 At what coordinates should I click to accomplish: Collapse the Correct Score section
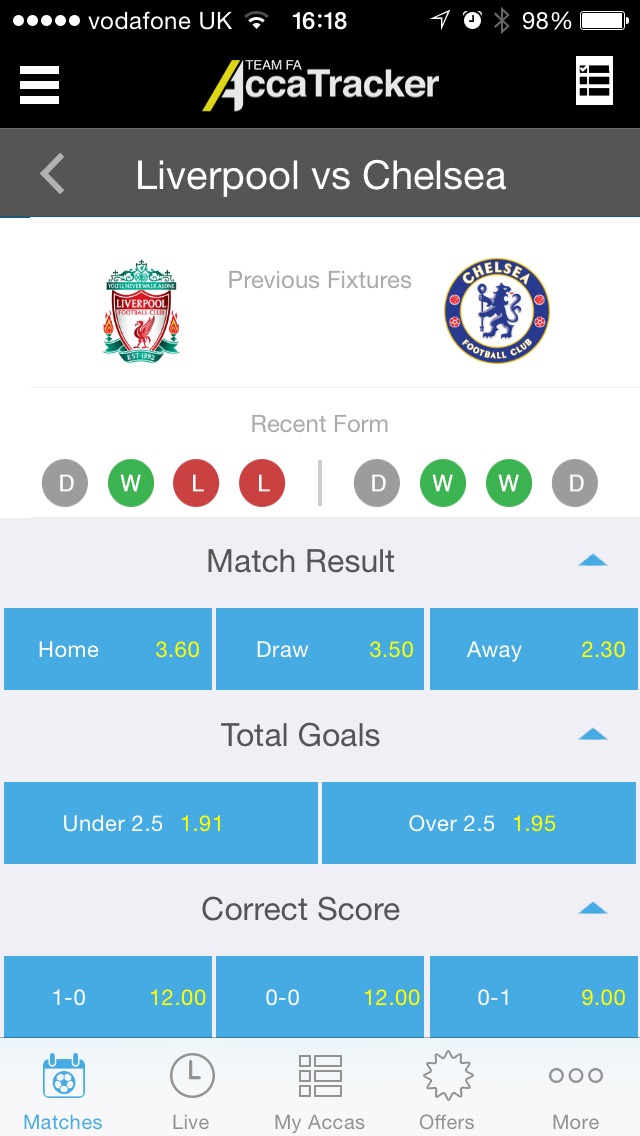tap(593, 909)
